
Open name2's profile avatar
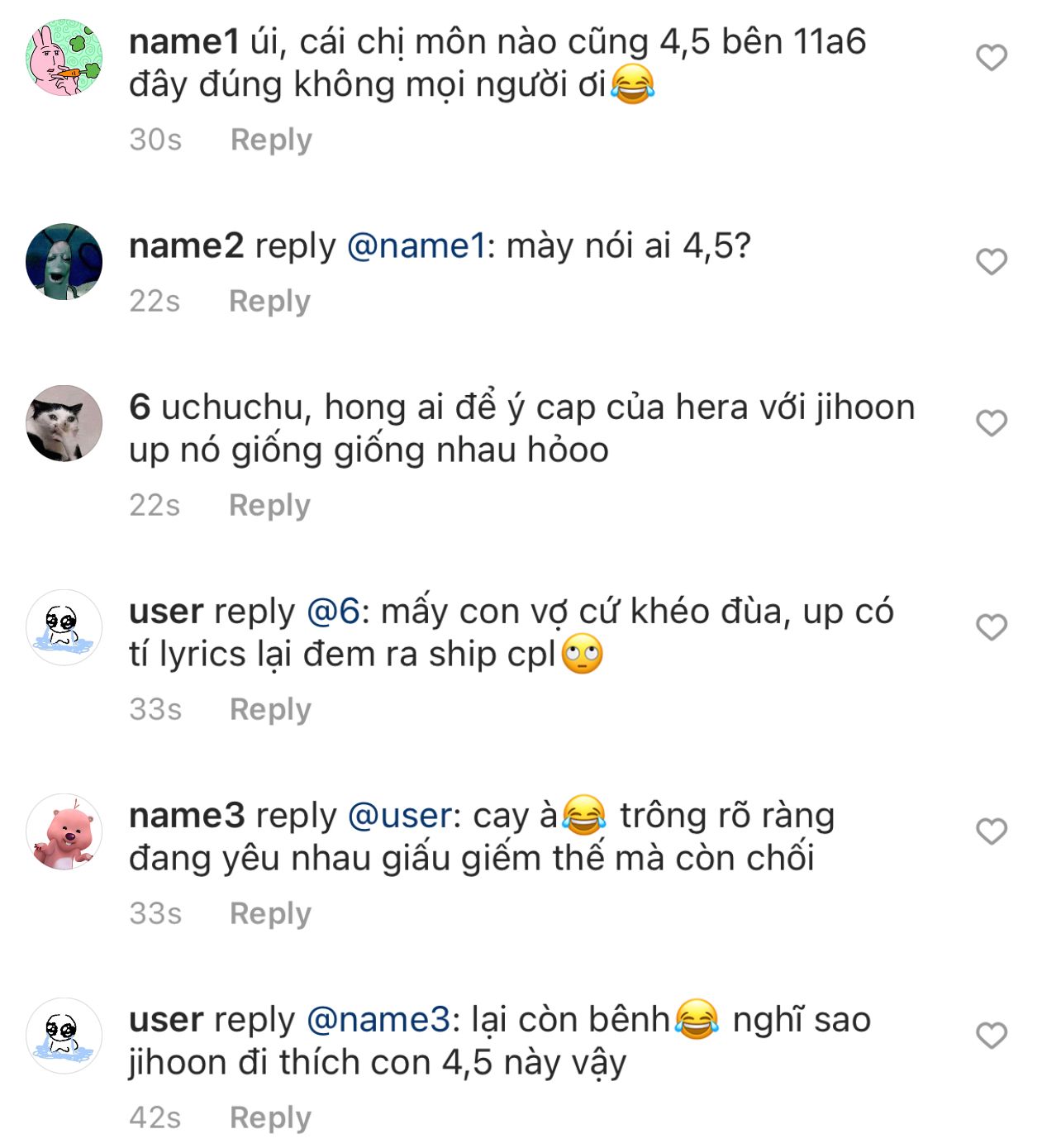(x=64, y=262)
